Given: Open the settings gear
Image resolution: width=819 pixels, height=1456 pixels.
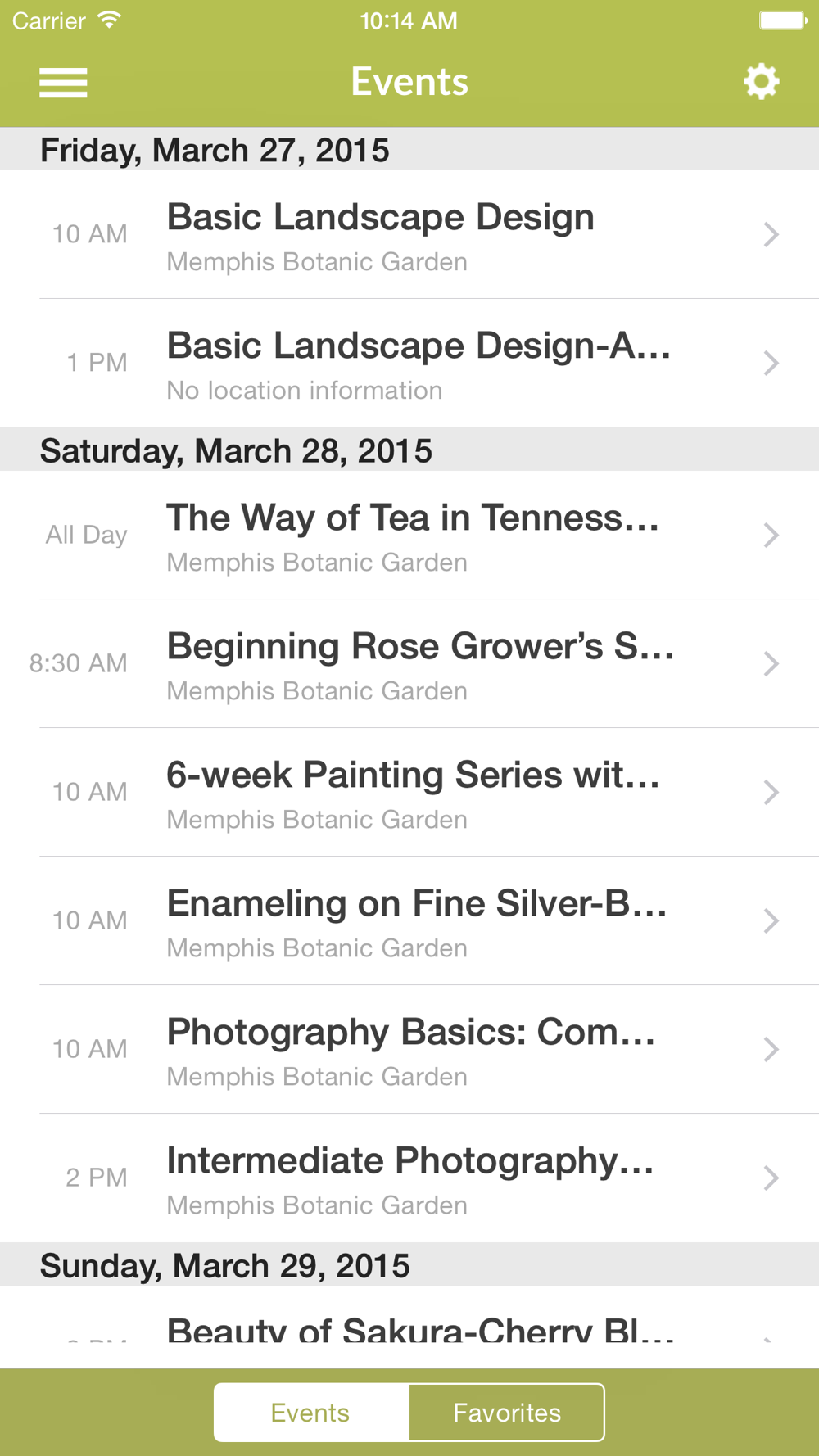Looking at the screenshot, I should tap(761, 82).
